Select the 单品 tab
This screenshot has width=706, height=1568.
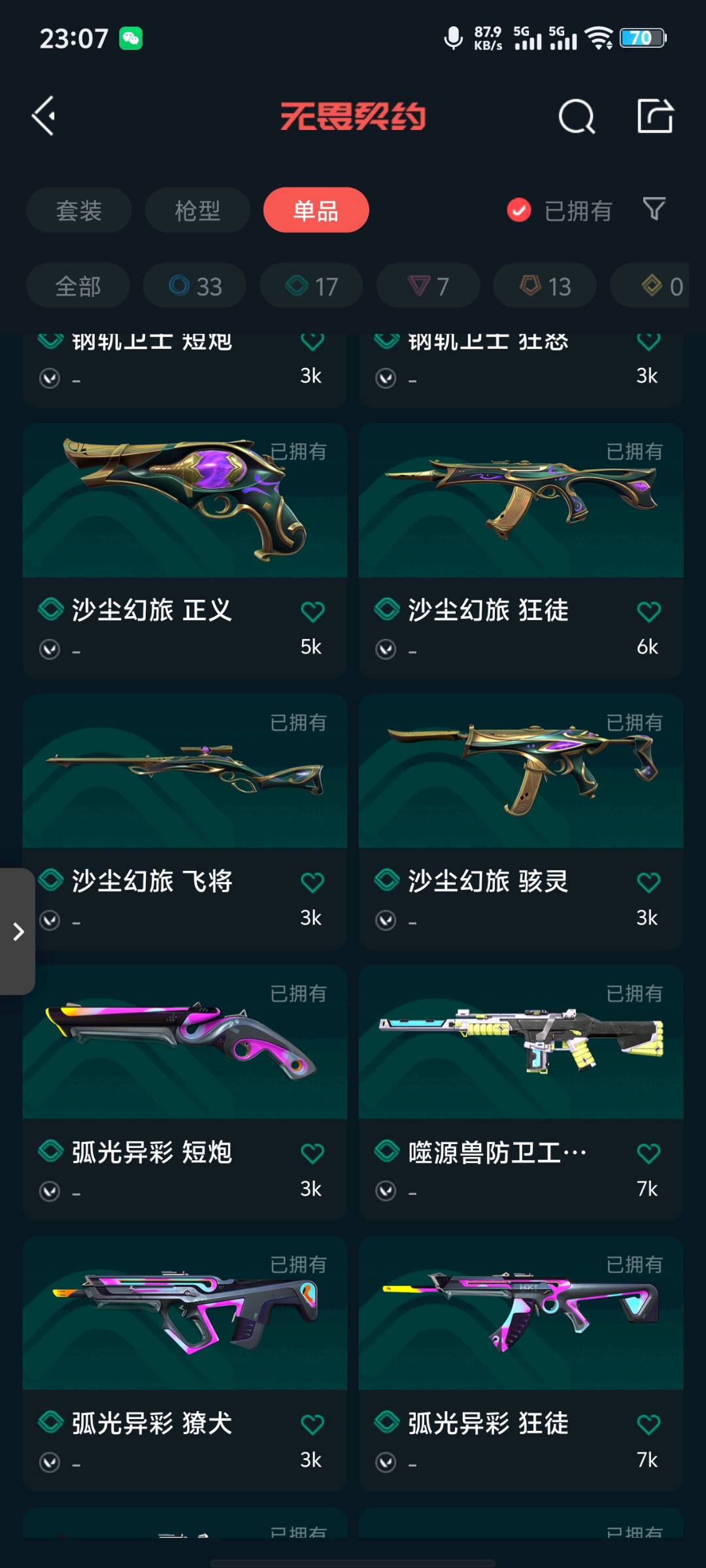tap(316, 210)
